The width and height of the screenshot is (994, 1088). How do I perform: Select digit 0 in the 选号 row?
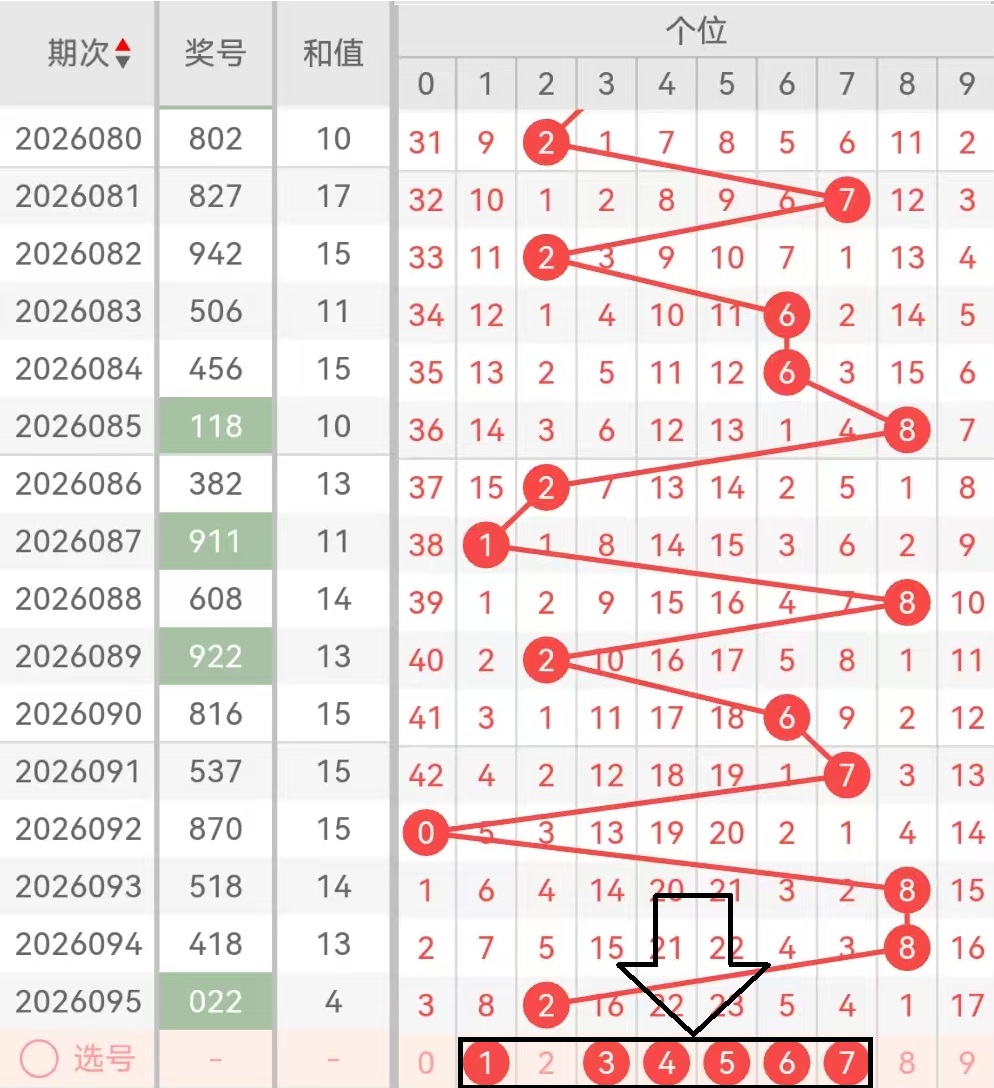tap(426, 1062)
